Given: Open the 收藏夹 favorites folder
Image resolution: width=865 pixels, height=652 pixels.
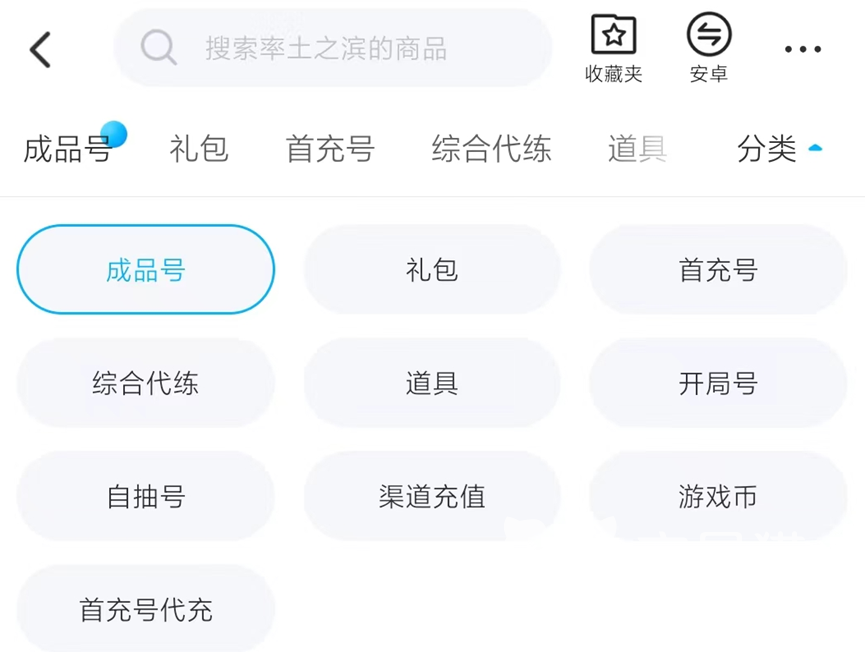Looking at the screenshot, I should coord(613,49).
